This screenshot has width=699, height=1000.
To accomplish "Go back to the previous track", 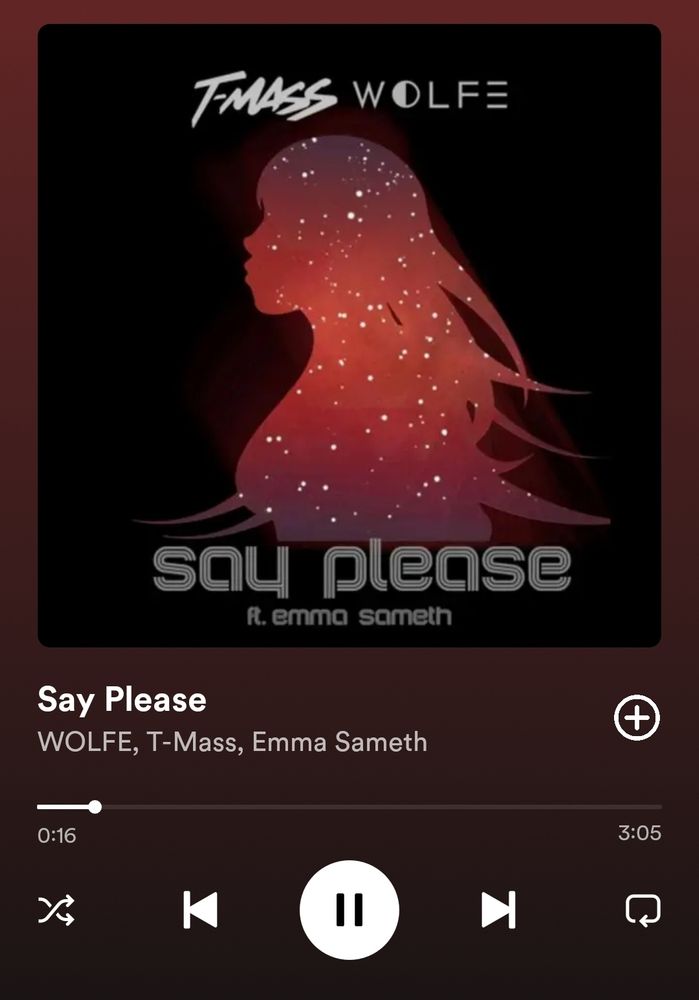I will click(200, 909).
